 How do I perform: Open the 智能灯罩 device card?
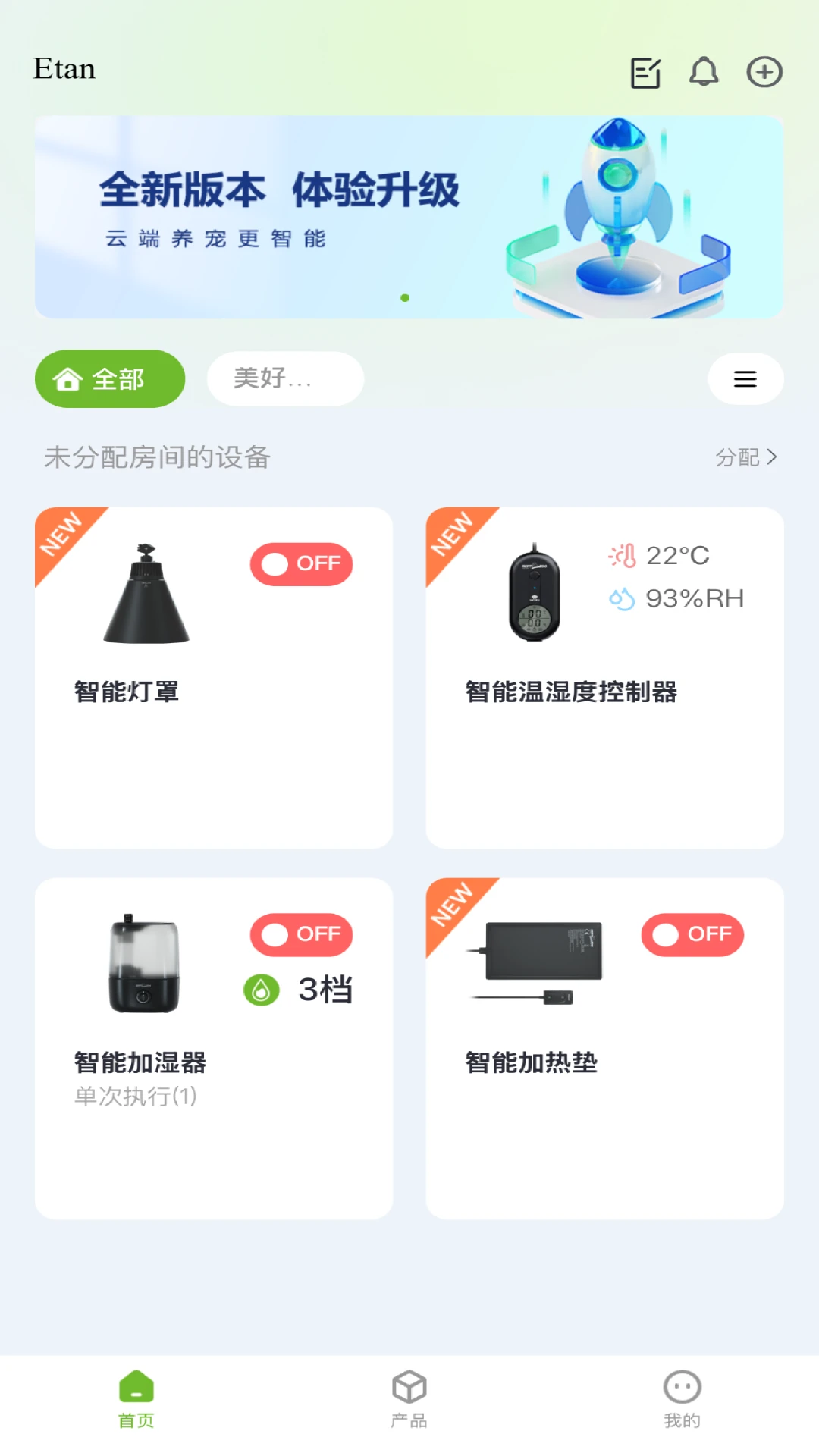(214, 728)
